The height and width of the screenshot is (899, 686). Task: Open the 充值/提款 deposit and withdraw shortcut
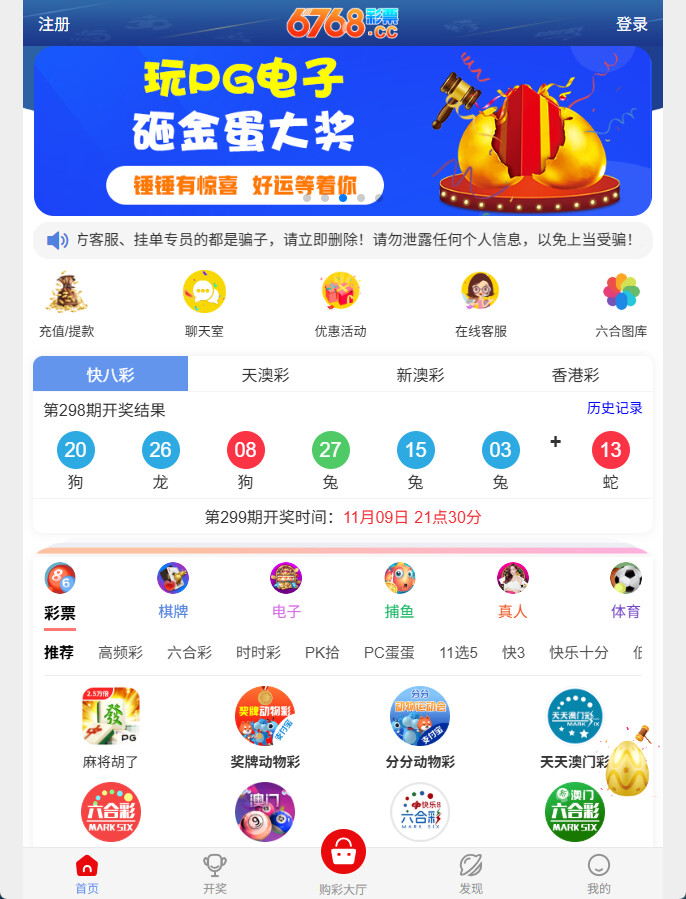coord(66,304)
